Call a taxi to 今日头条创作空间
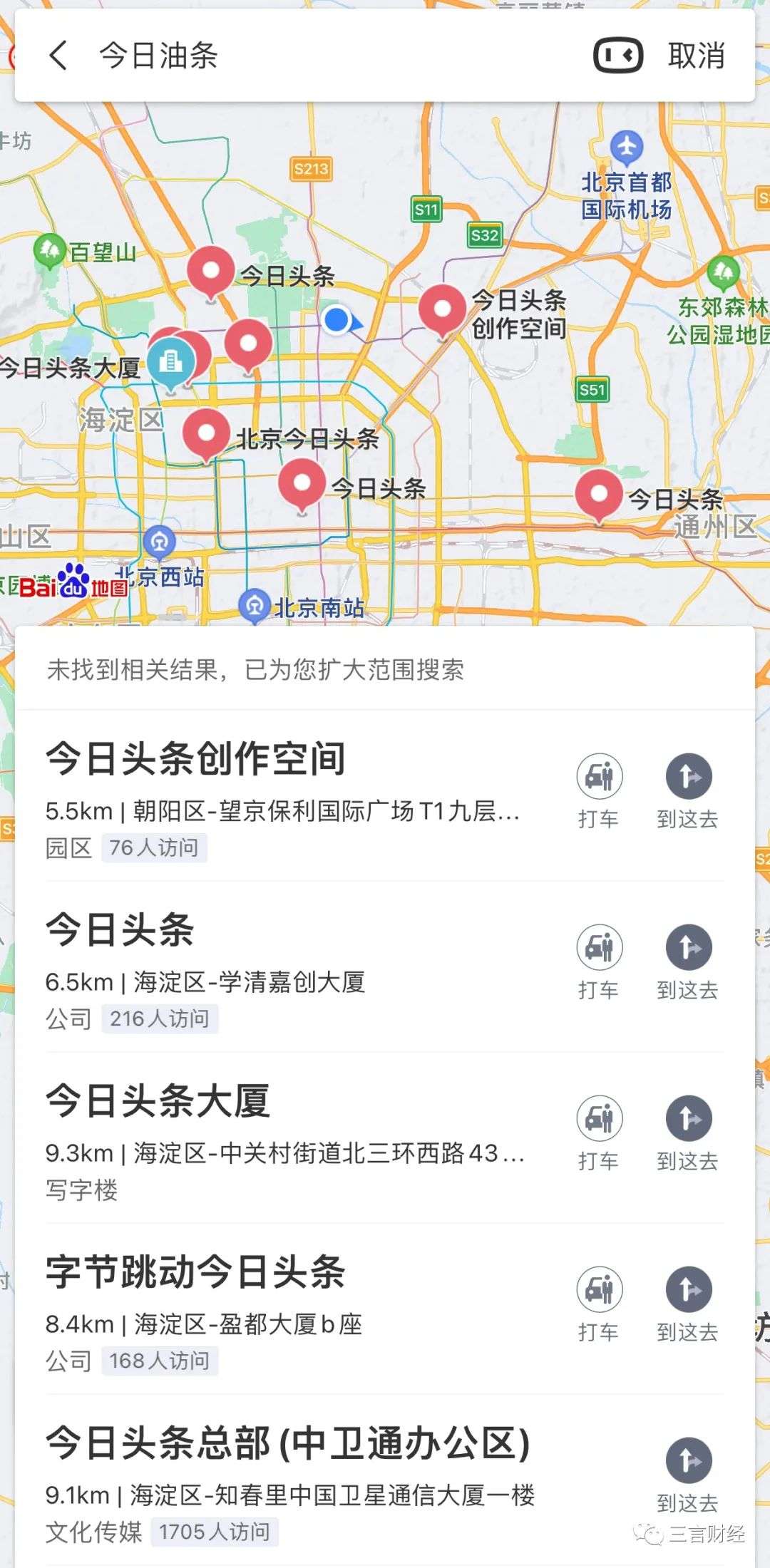 coord(599,790)
